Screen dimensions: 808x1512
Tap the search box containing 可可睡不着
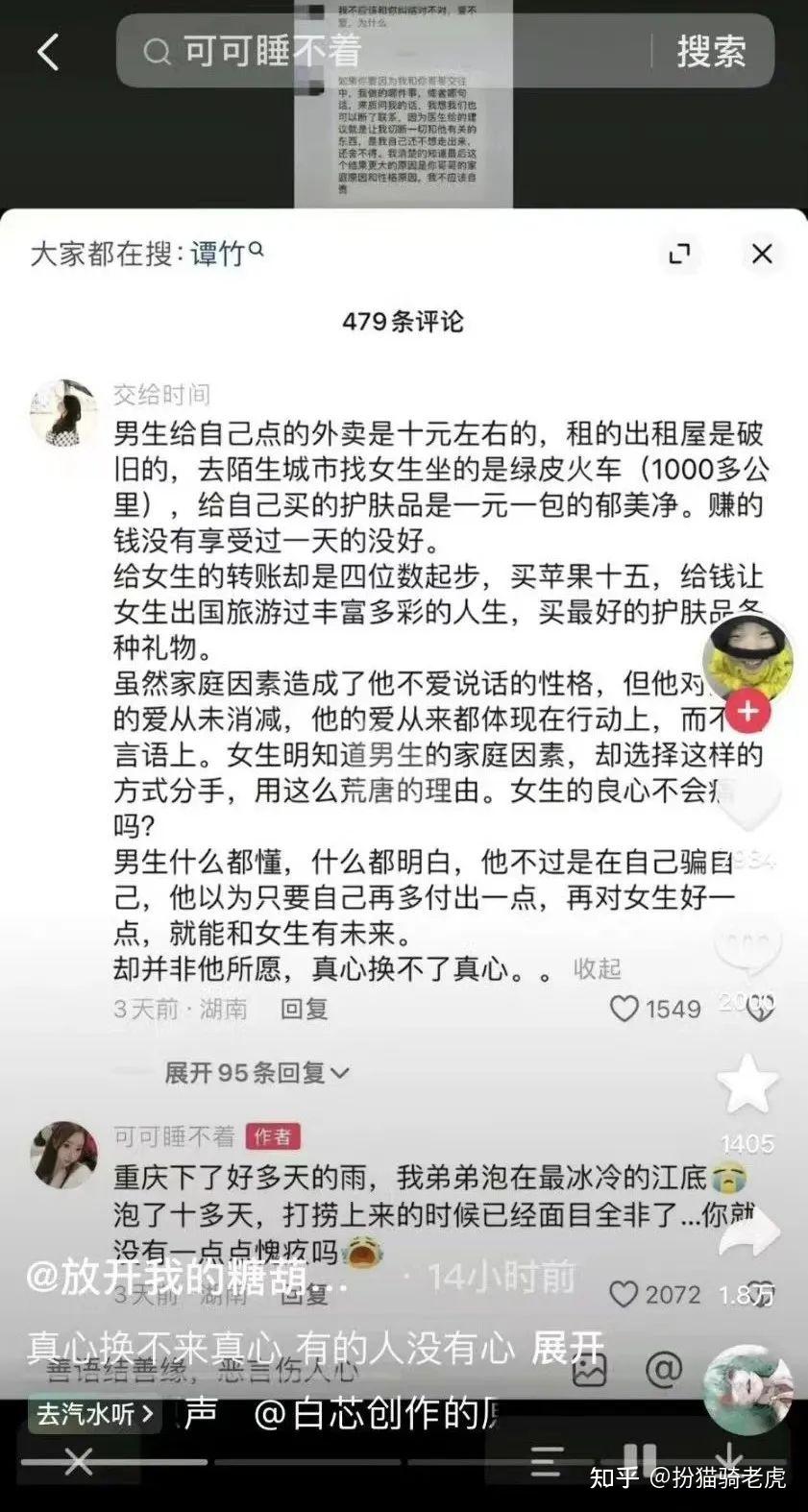click(384, 52)
